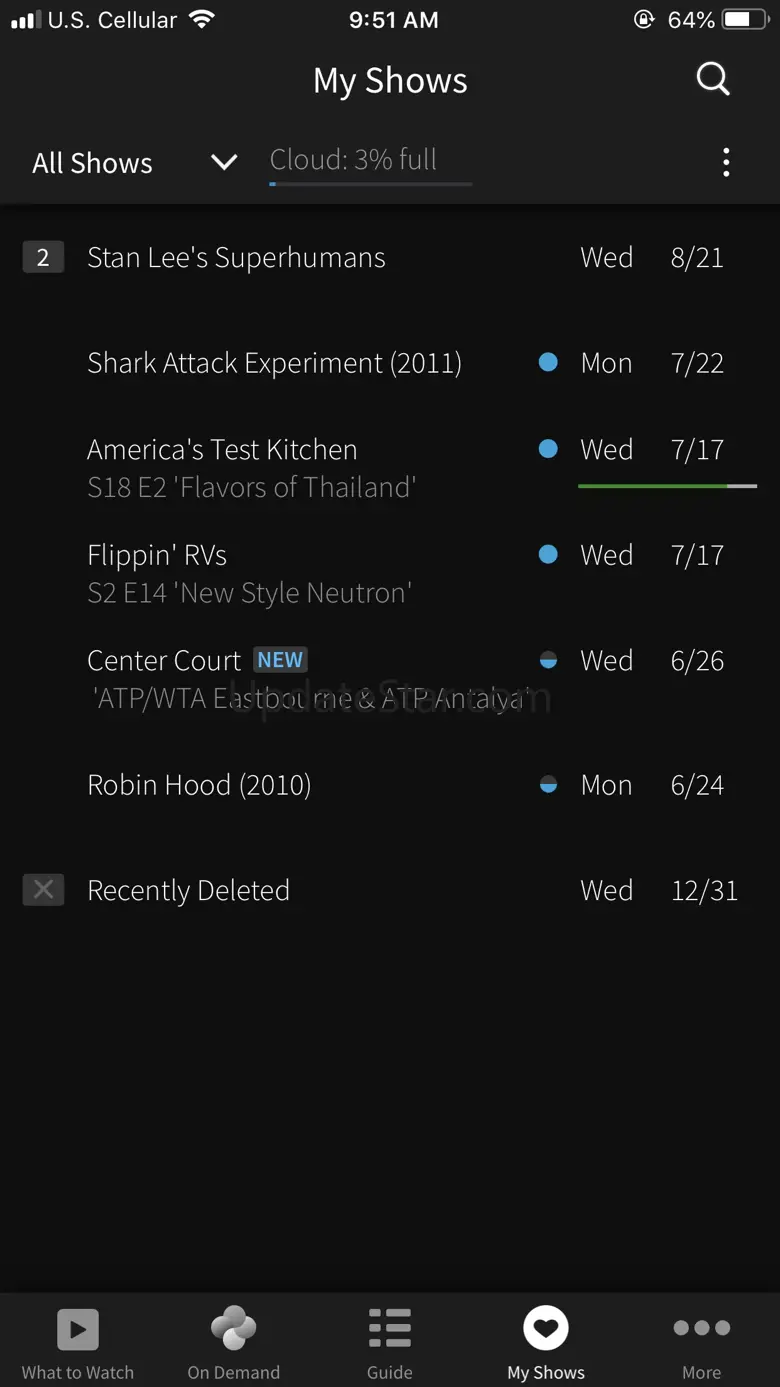Open the three-dot overflow menu
Image resolution: width=780 pixels, height=1387 pixels.
726,162
